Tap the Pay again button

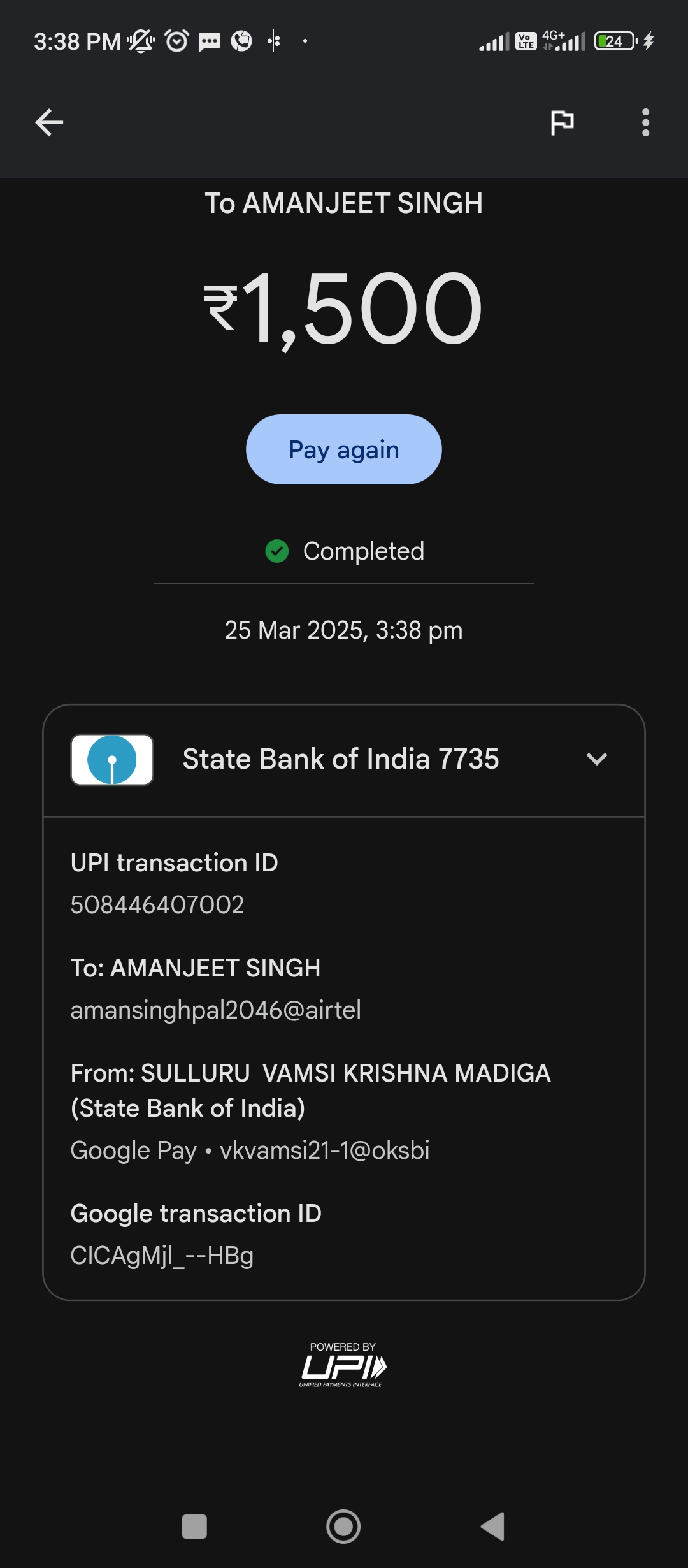[x=343, y=449]
